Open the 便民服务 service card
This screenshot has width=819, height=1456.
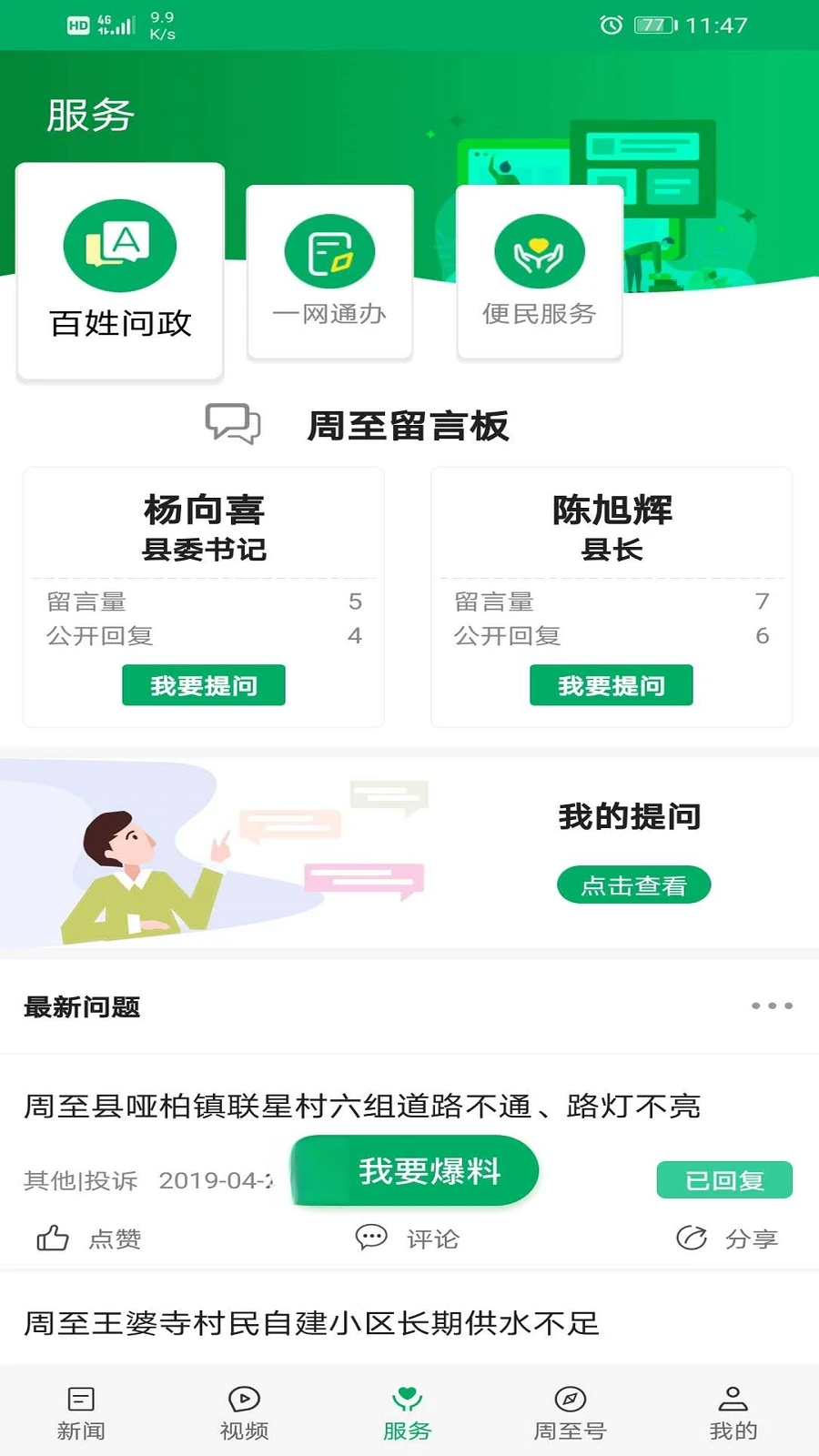[x=539, y=272]
